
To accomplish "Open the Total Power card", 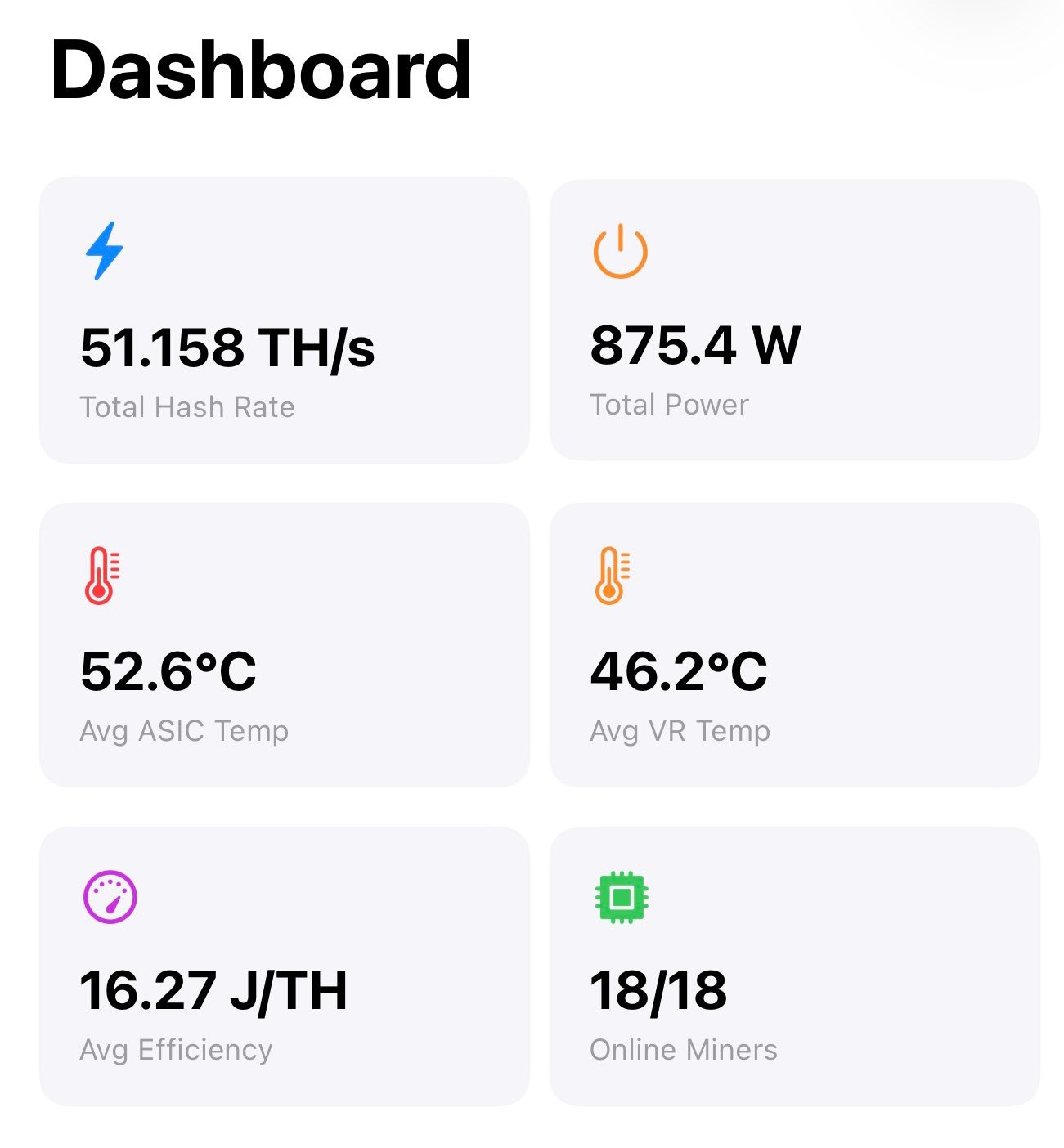I will pyautogui.click(x=795, y=320).
